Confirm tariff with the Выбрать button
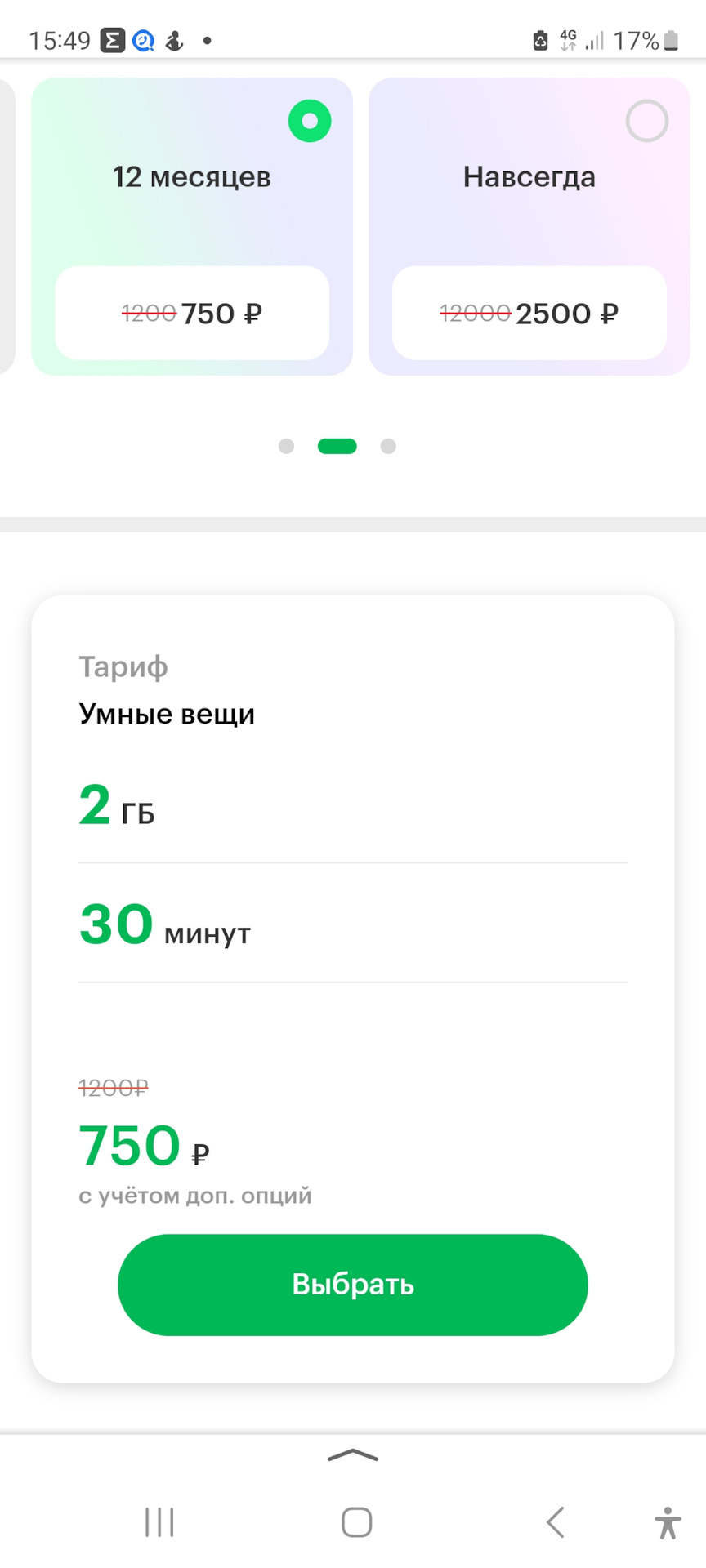The image size is (706, 1568). tap(353, 1285)
